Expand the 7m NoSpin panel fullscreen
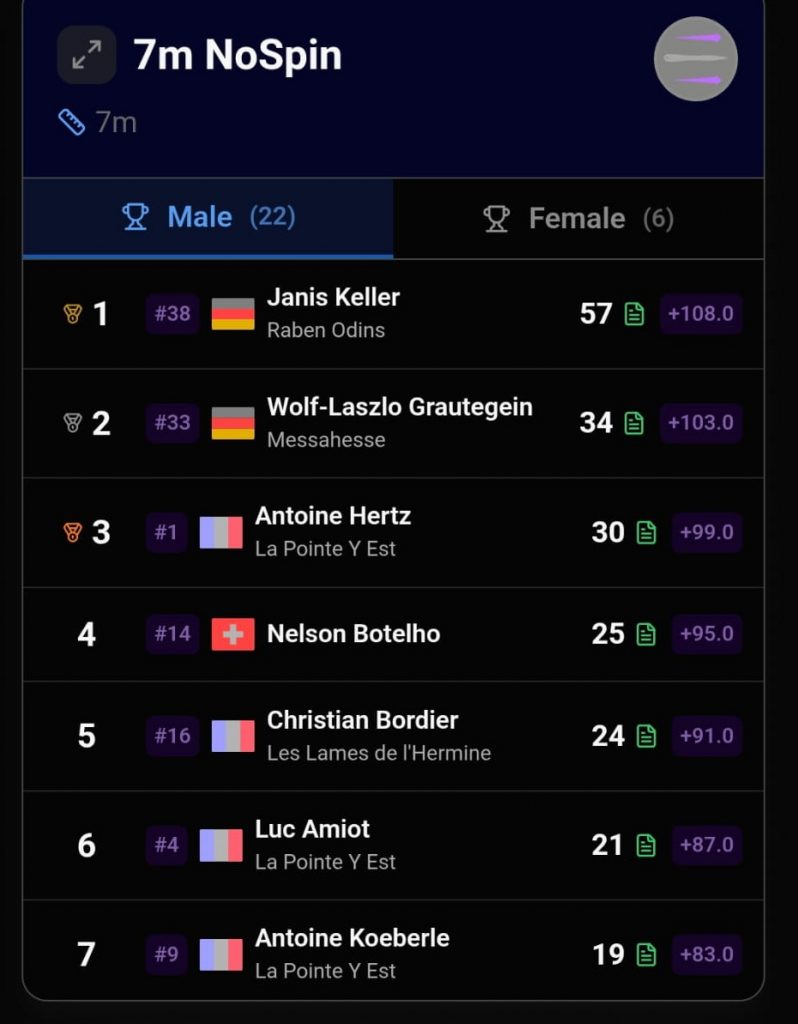The image size is (798, 1024). tap(86, 54)
